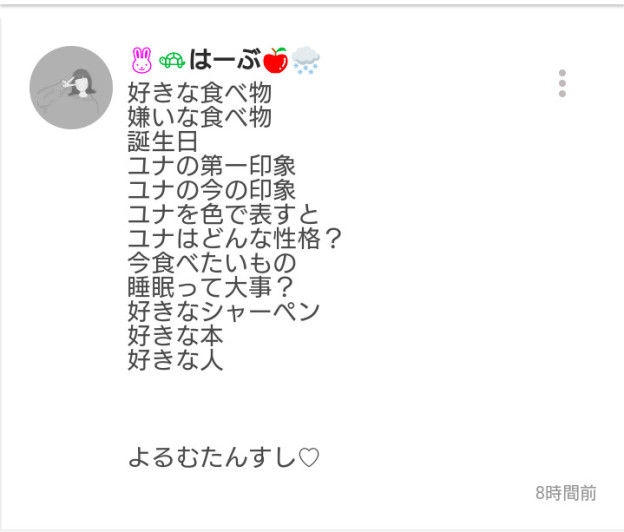
Task: Open the profile of user はーぶ
Action: click(224, 61)
